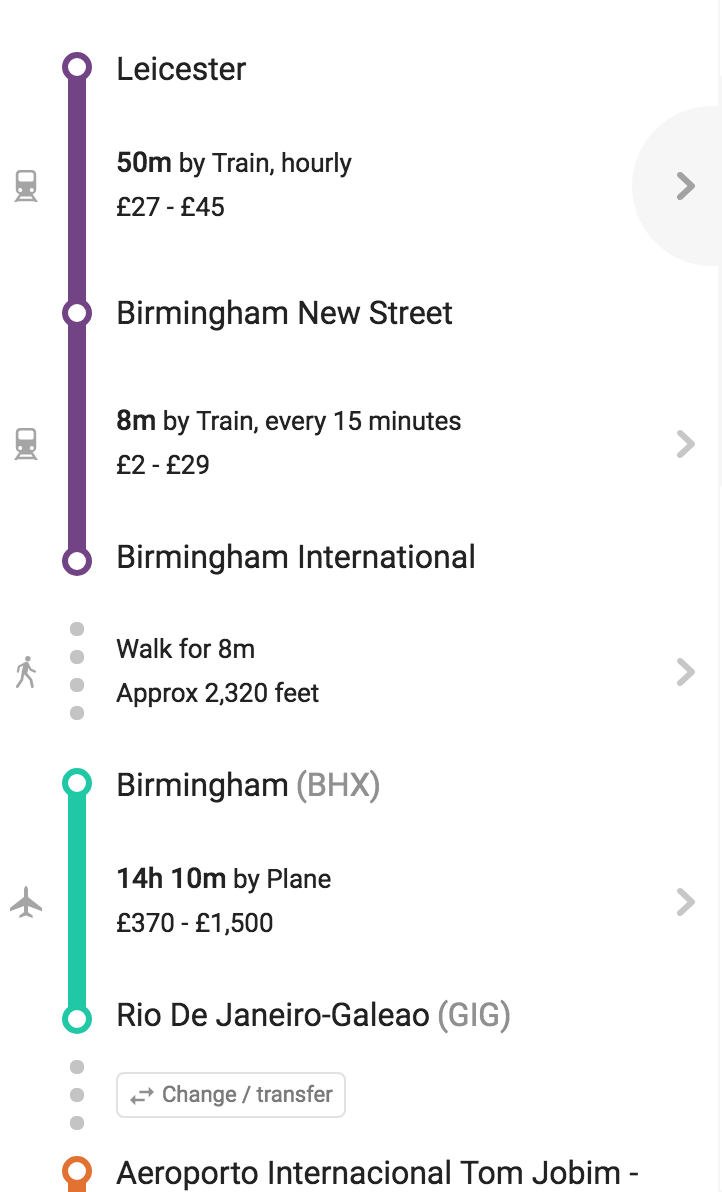Expand the walking segment with its chevron arrow
The width and height of the screenshot is (722, 1192).
coord(685,671)
